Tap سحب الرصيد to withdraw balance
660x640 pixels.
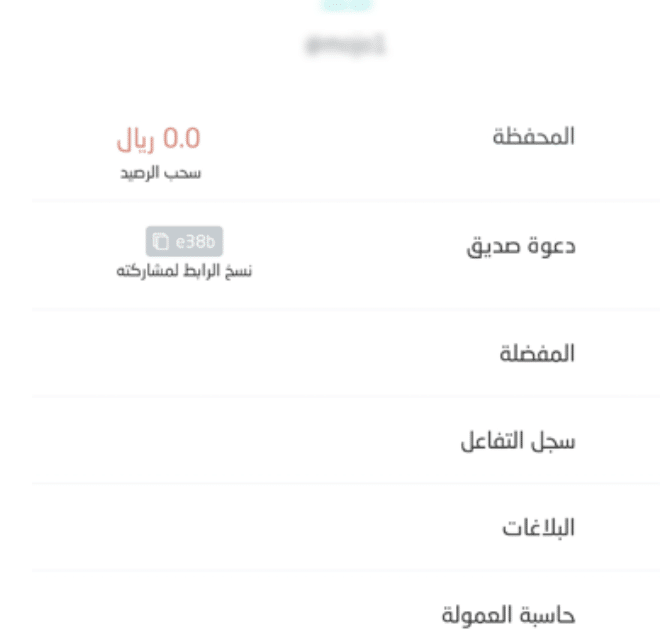(159, 173)
